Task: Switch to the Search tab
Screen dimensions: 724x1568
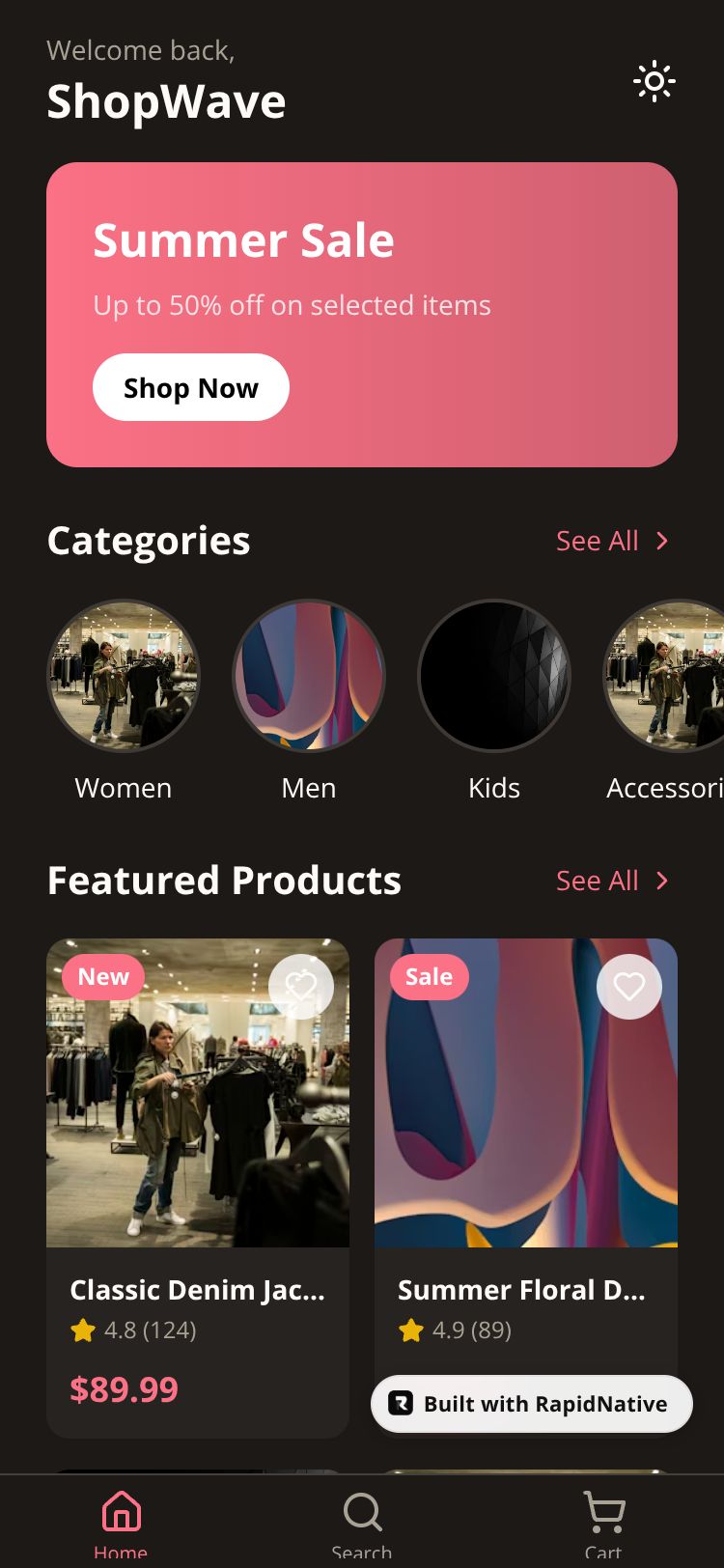Action: (362, 1523)
